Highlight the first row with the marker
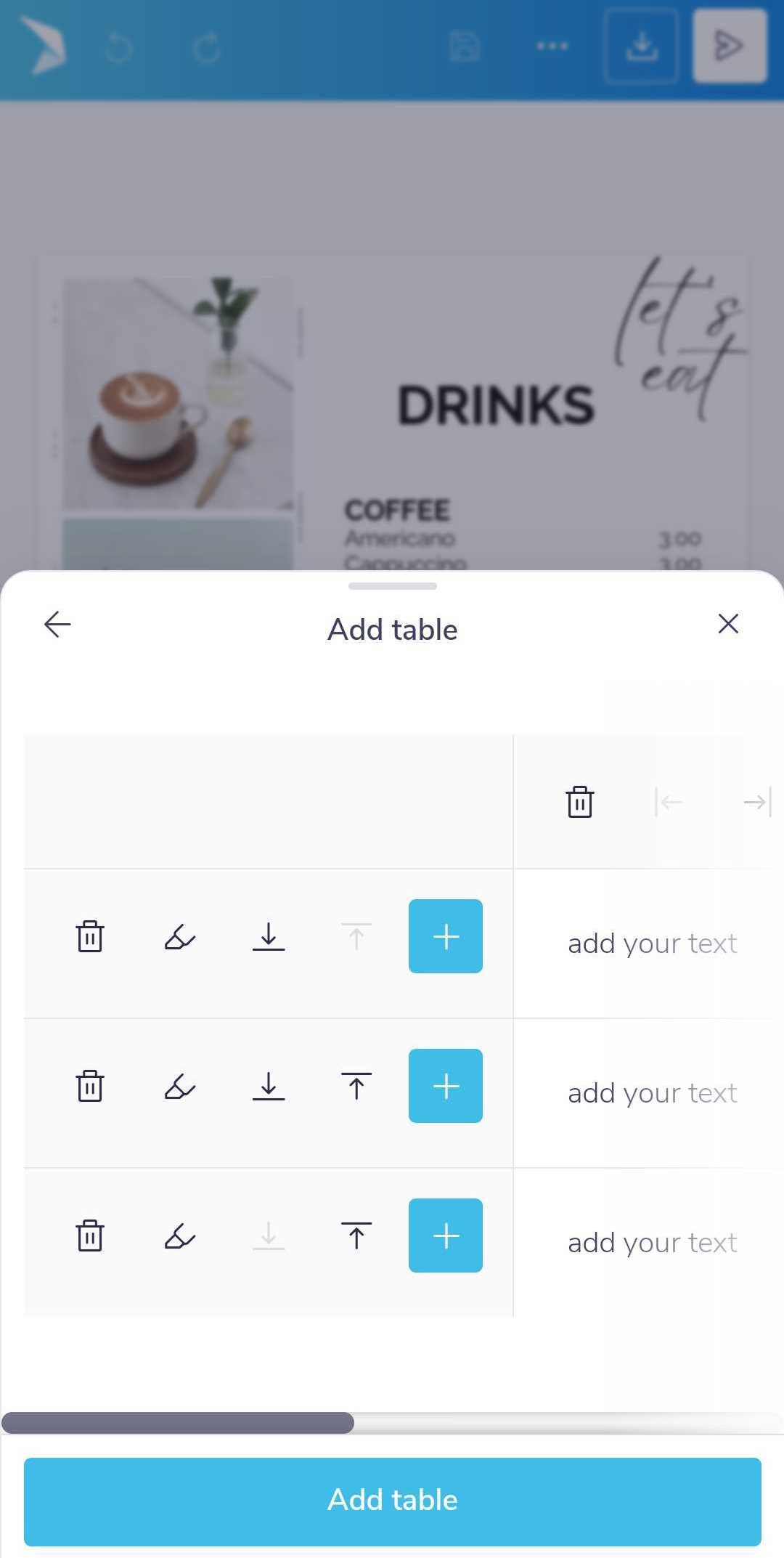 [x=180, y=936]
